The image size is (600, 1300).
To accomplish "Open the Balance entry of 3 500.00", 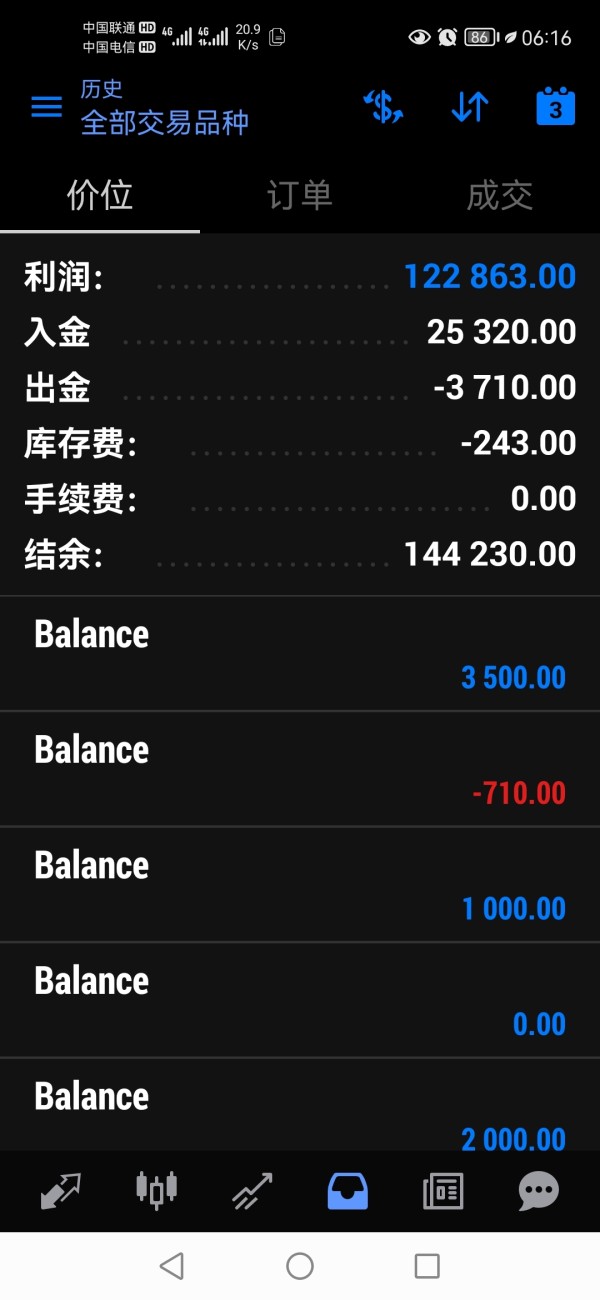I will [300, 654].
